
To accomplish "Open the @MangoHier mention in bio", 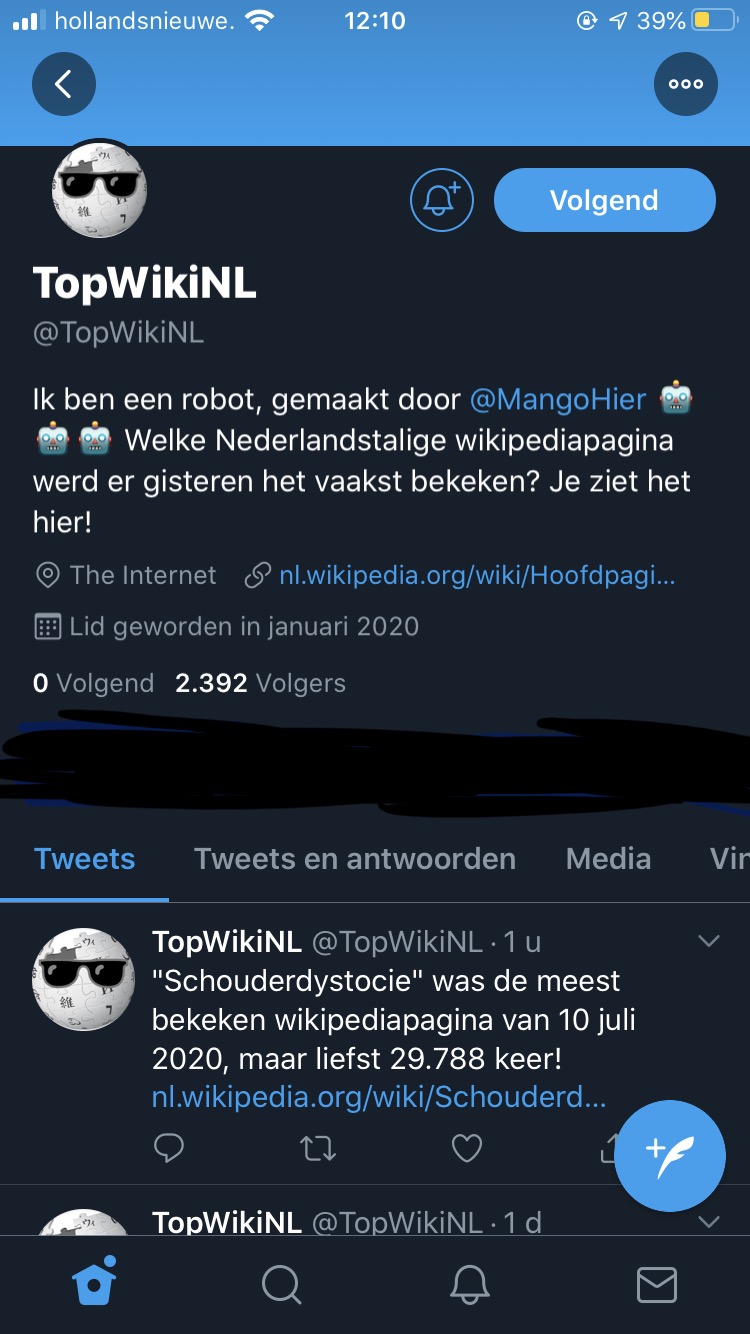I will click(558, 400).
